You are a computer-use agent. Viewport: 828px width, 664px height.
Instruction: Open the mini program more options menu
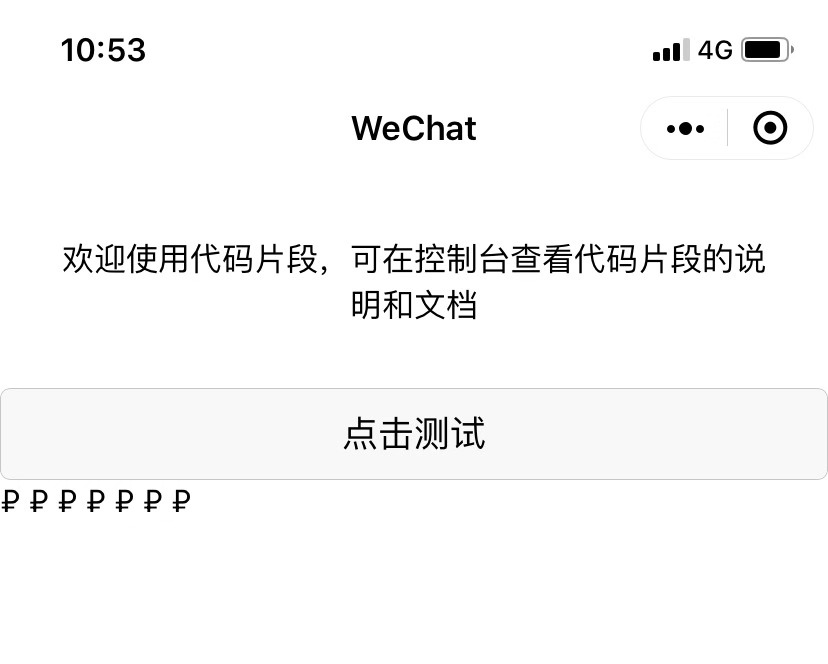click(685, 129)
